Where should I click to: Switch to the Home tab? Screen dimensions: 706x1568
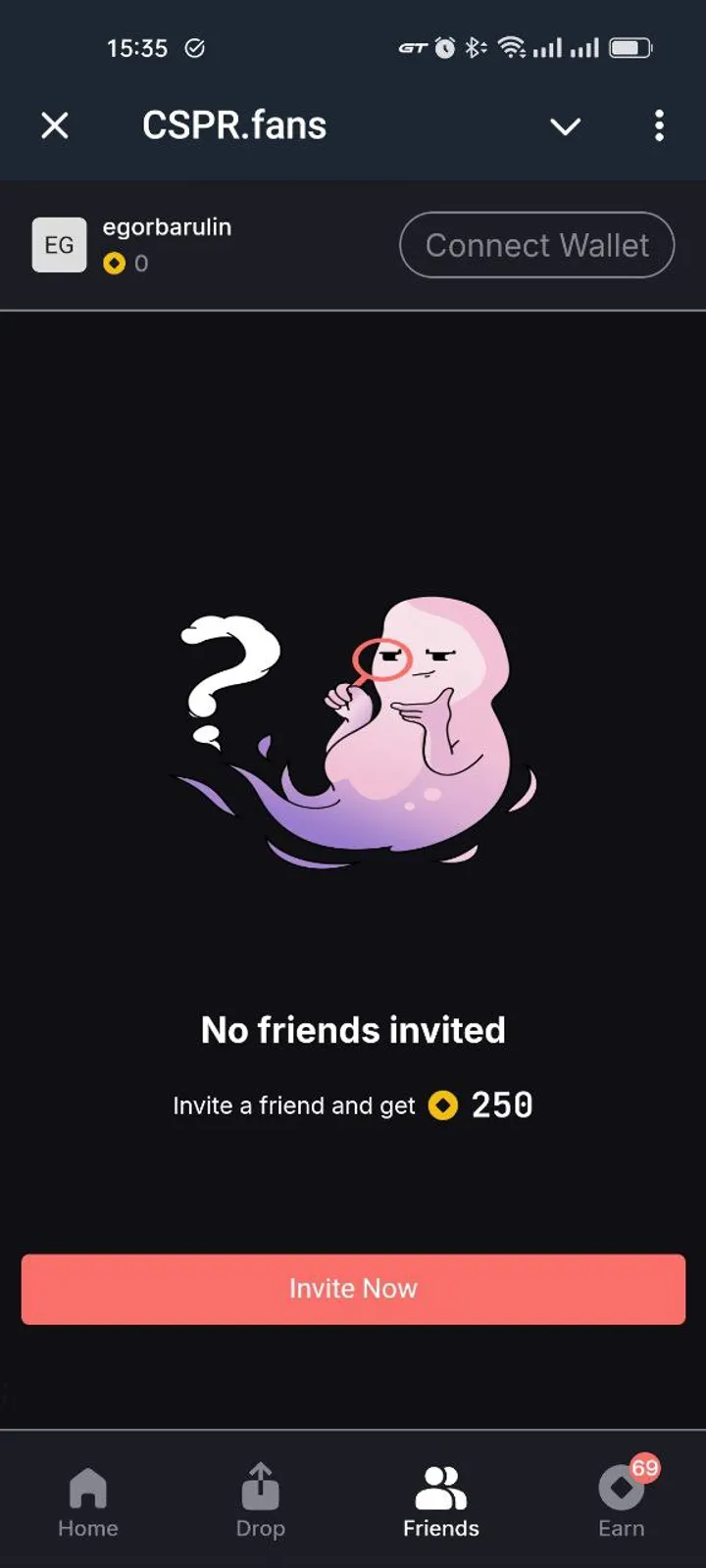pyautogui.click(x=88, y=1502)
